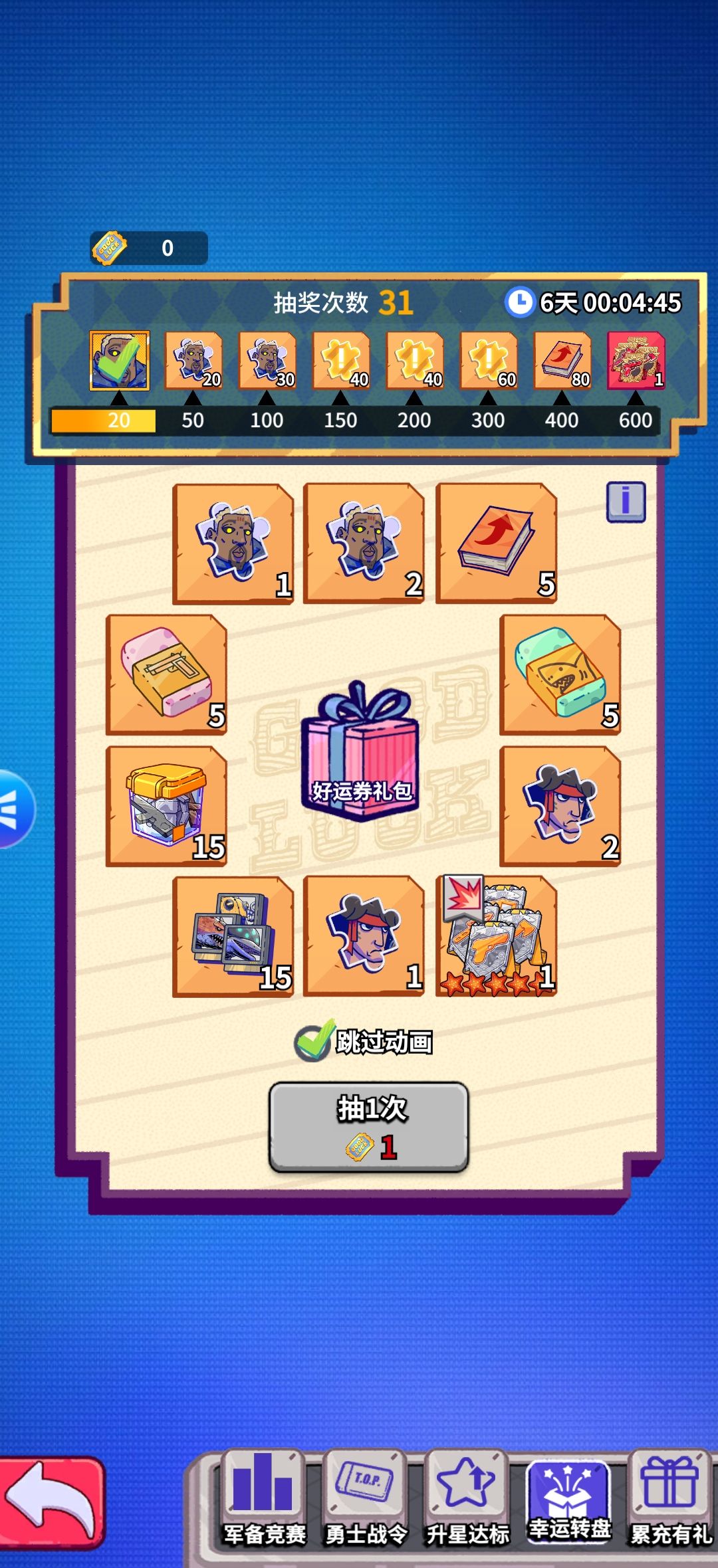View the 600-draw milestone reward
The width and height of the screenshot is (718, 1568).
(636, 361)
